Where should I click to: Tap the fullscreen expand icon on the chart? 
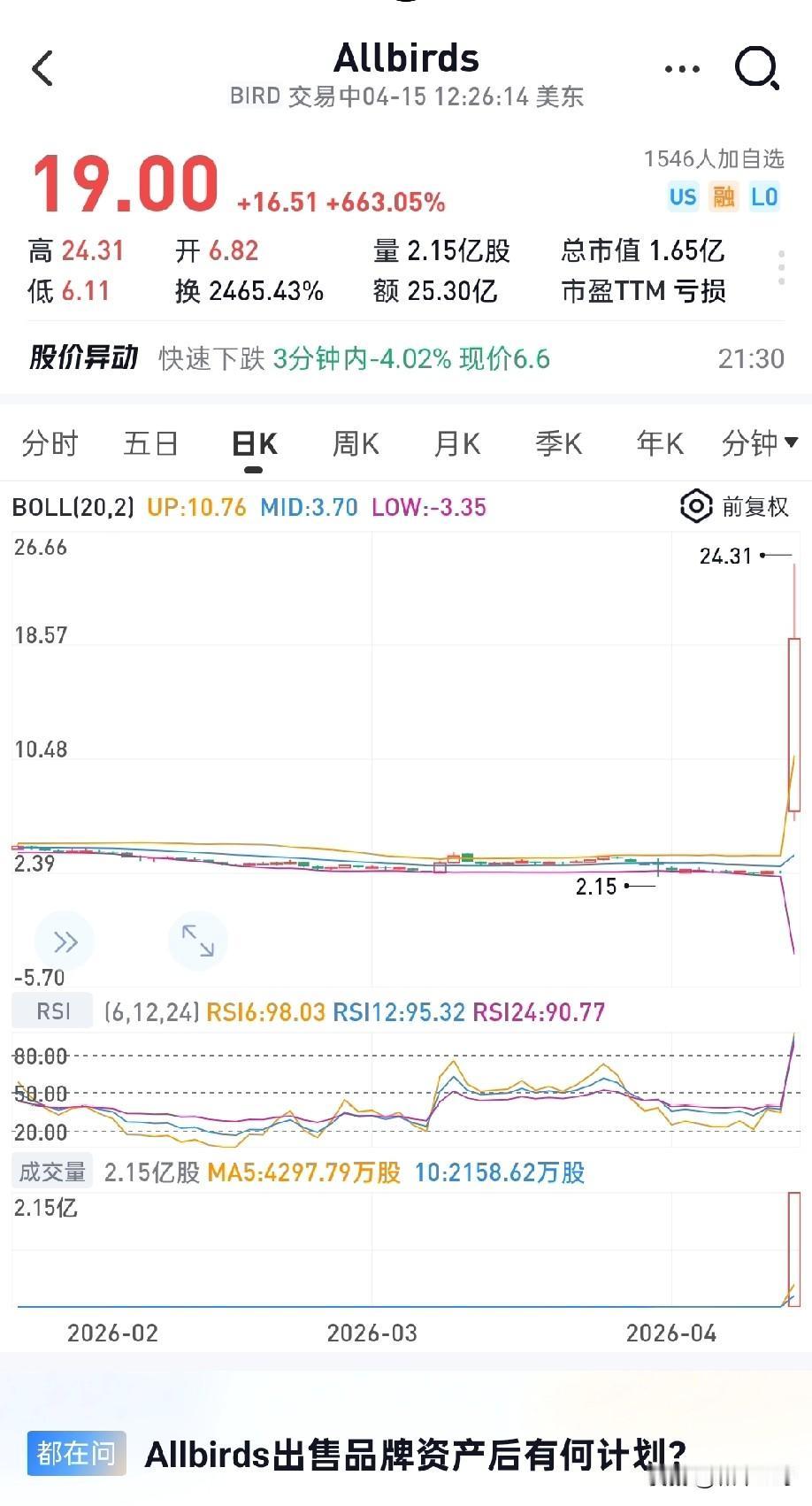[x=198, y=941]
